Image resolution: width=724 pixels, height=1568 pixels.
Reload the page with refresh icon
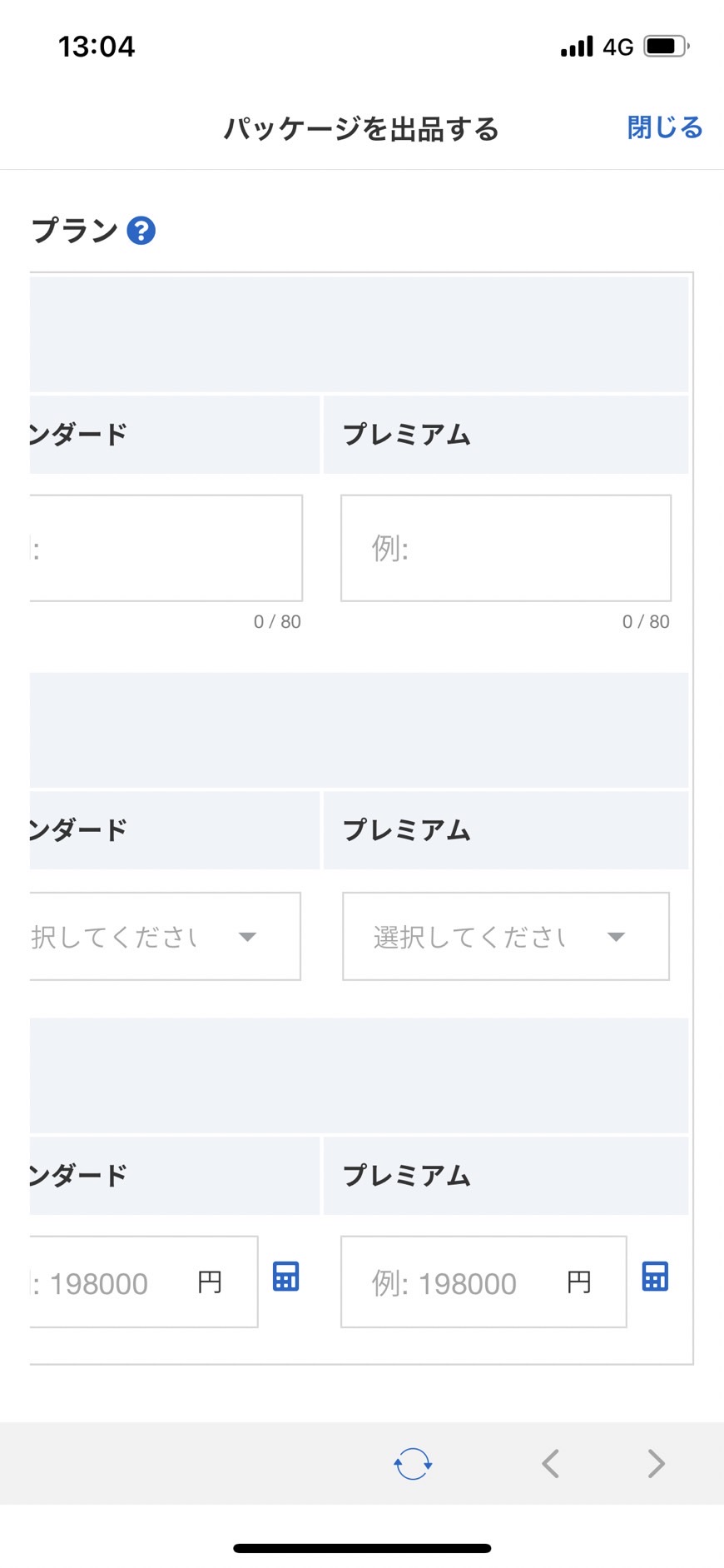(413, 1463)
